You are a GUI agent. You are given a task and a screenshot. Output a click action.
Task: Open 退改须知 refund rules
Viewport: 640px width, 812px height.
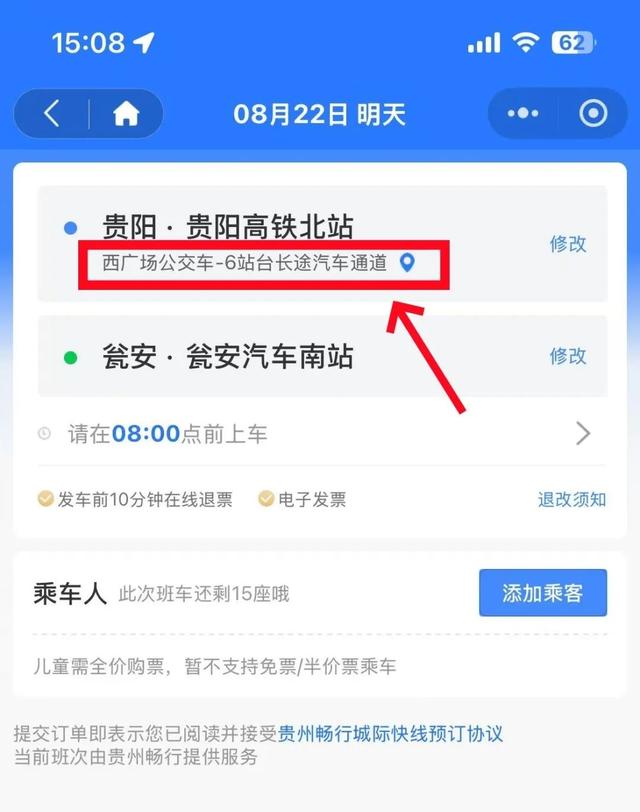tap(572, 499)
